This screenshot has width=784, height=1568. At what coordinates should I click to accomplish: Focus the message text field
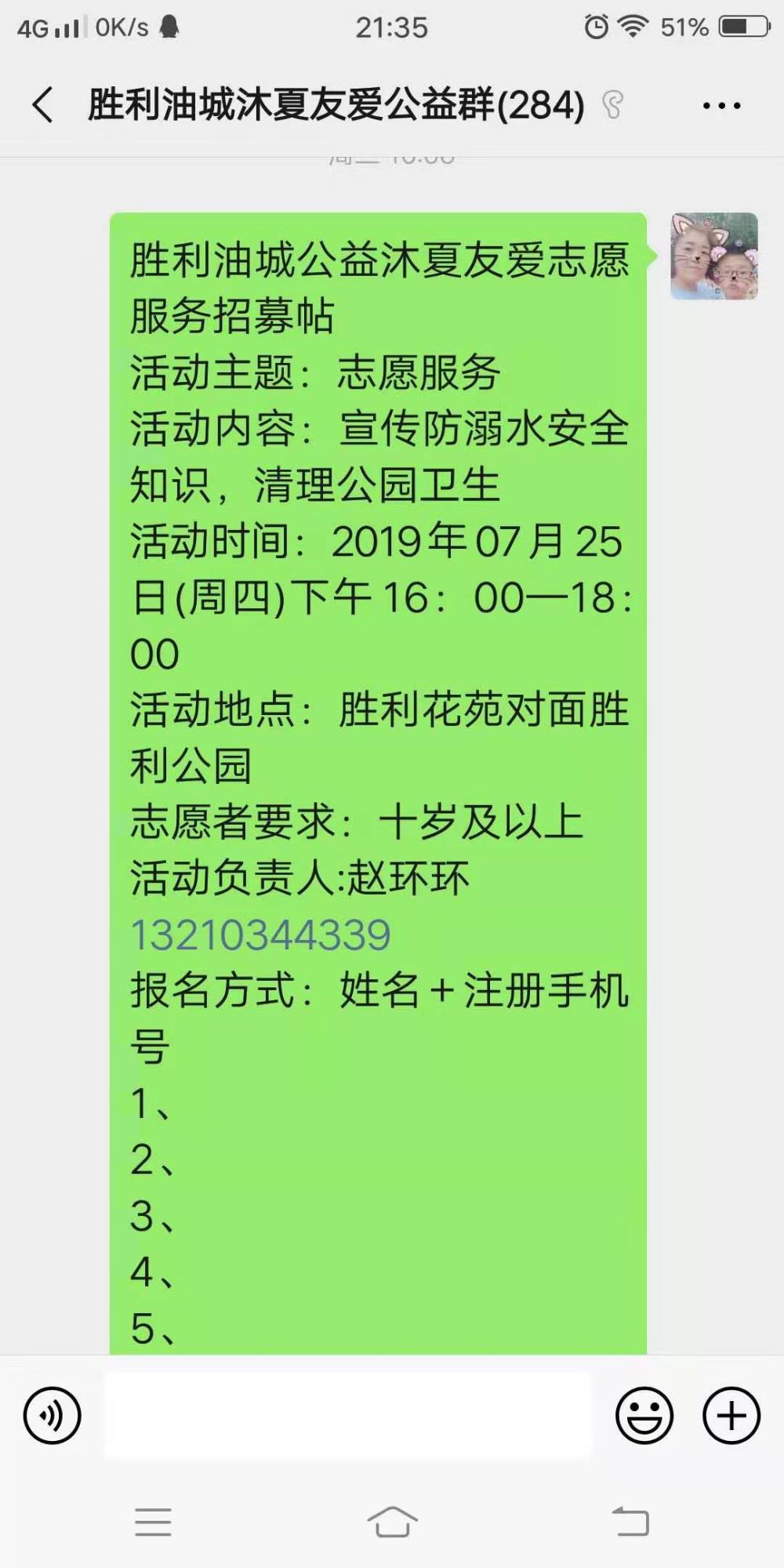tap(348, 1415)
